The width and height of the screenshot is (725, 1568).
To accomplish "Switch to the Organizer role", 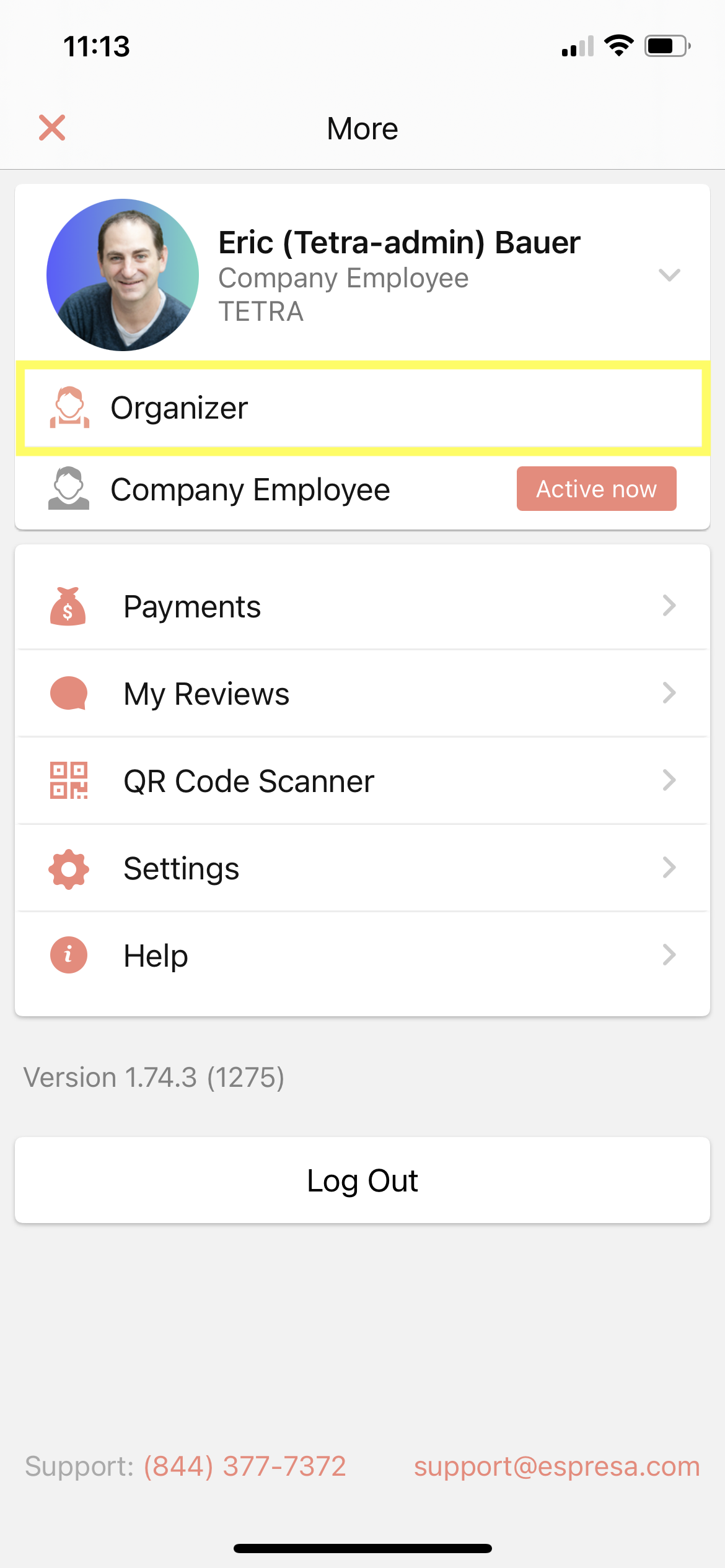I will click(x=362, y=408).
